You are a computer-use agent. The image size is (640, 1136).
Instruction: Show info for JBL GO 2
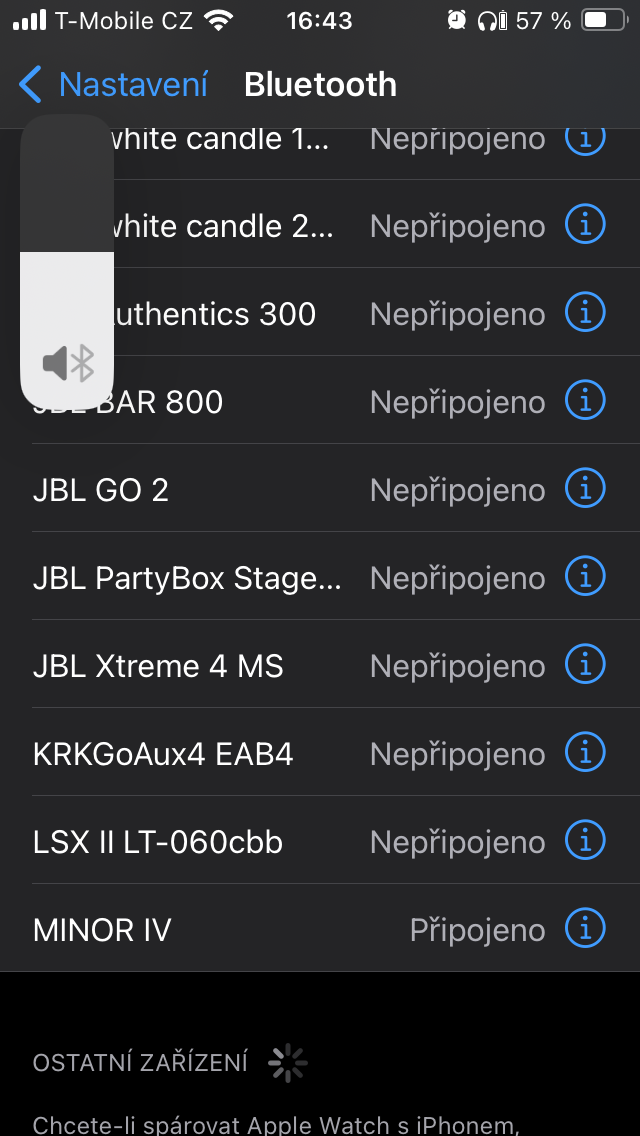pyautogui.click(x=585, y=489)
